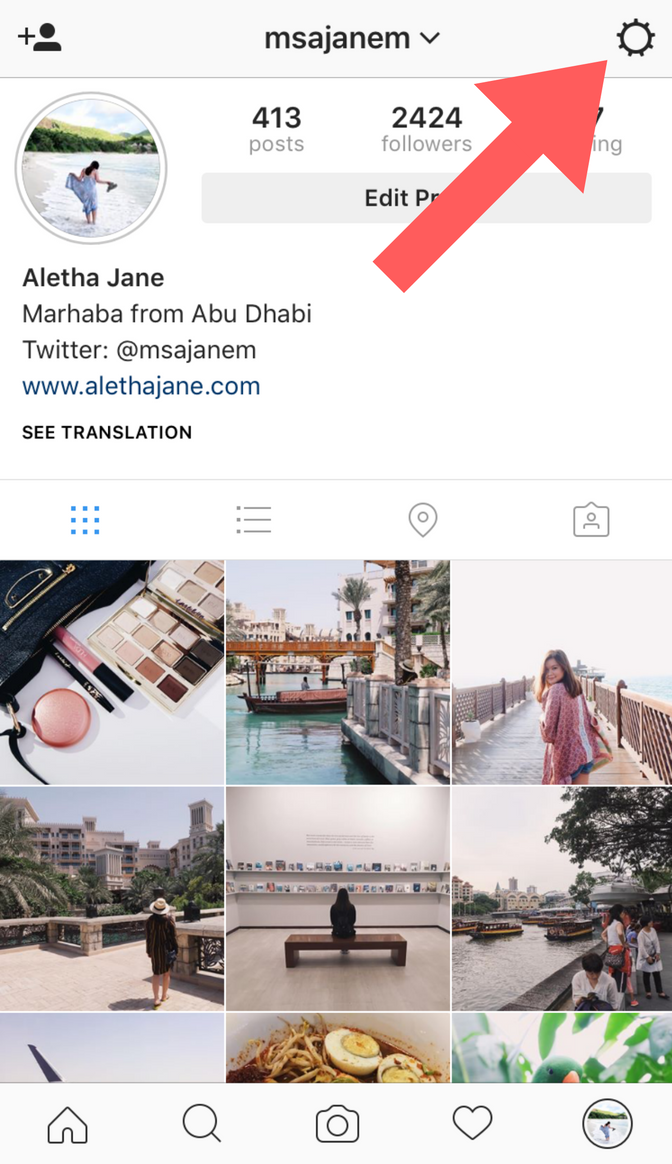Open the girl on pier photo
This screenshot has height=1164, width=672.
coord(562,672)
